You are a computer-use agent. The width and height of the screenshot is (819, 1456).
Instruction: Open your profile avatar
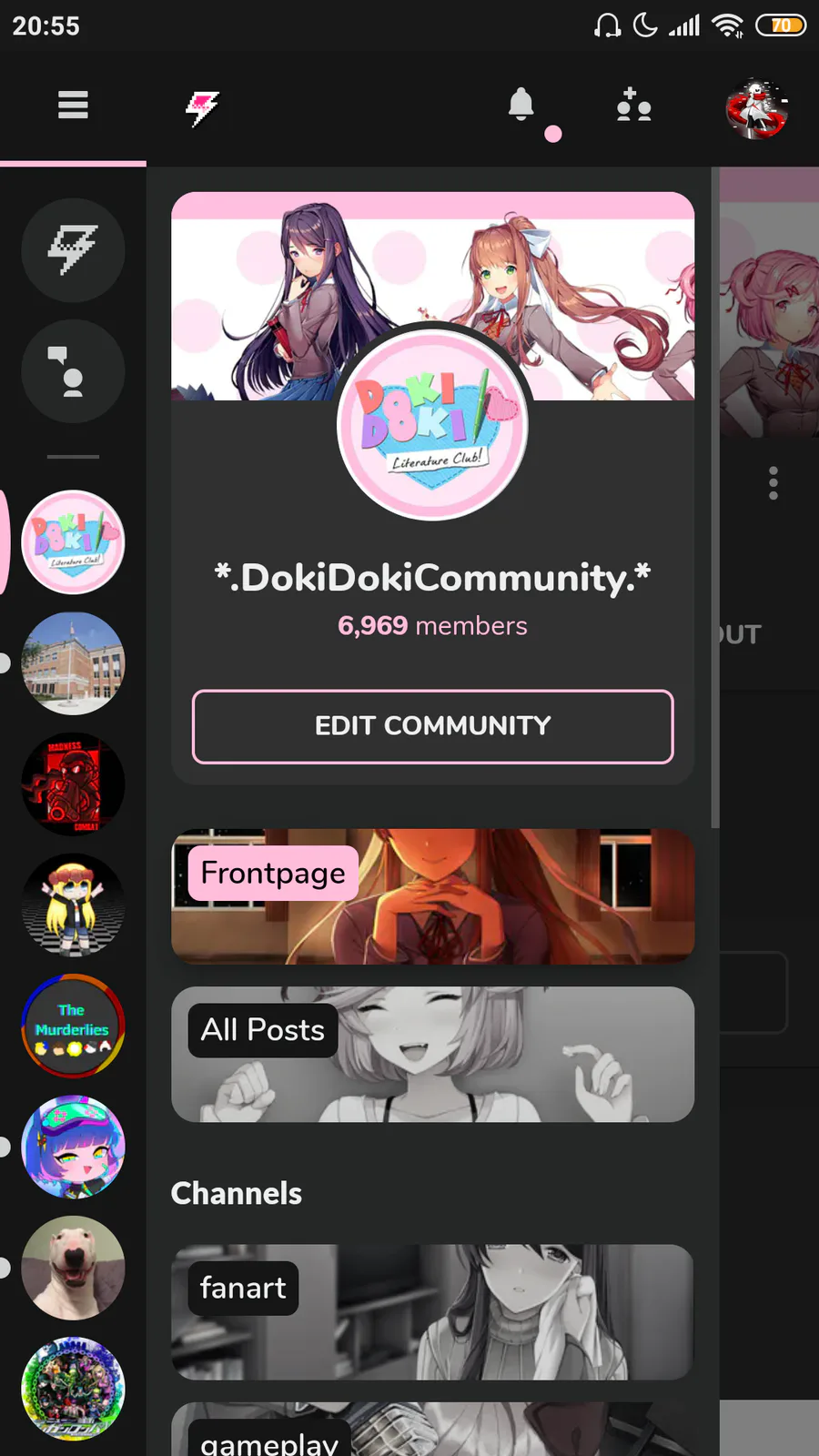click(756, 108)
